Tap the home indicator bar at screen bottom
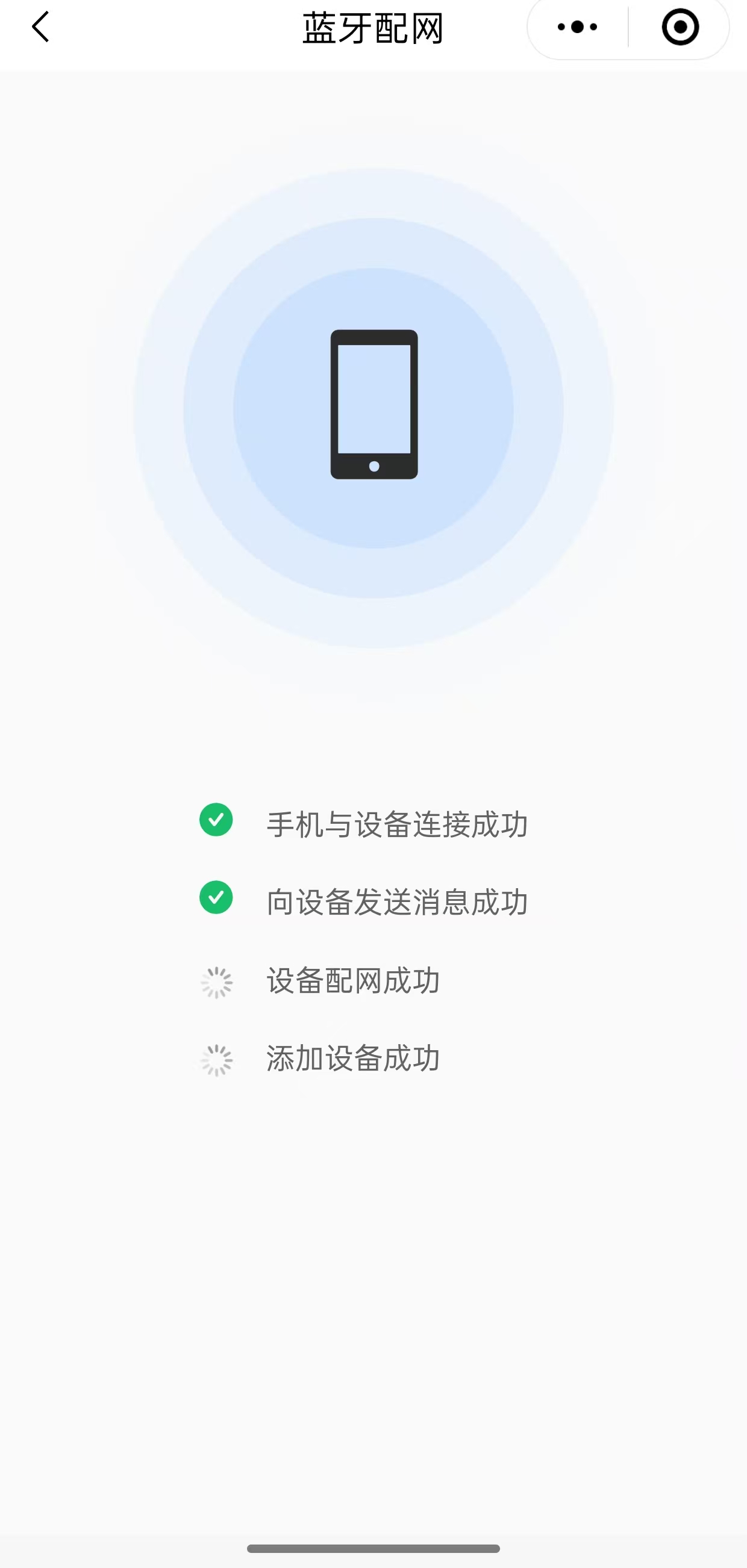This screenshot has height=1568, width=747. tap(373, 1549)
